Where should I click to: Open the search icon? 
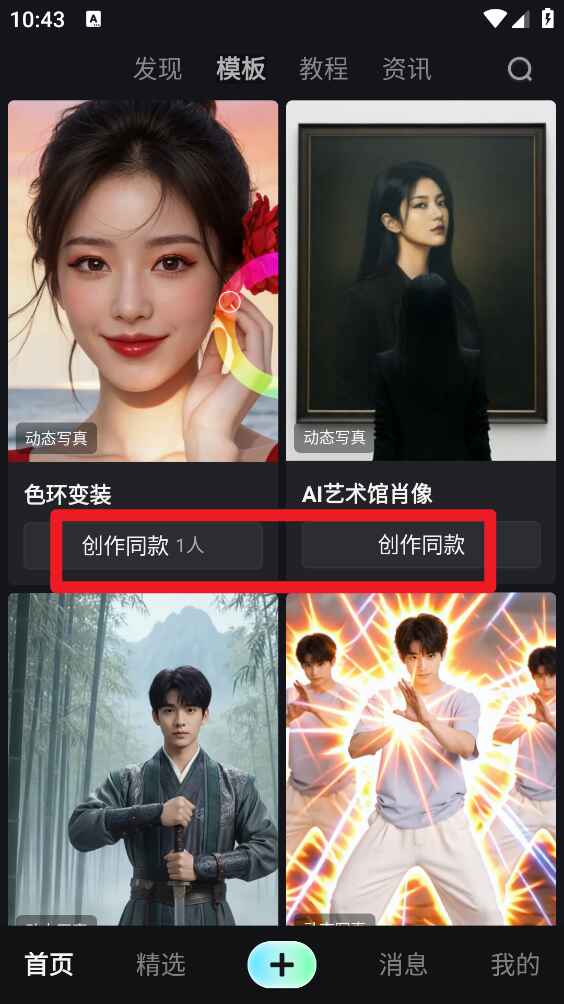tap(520, 69)
